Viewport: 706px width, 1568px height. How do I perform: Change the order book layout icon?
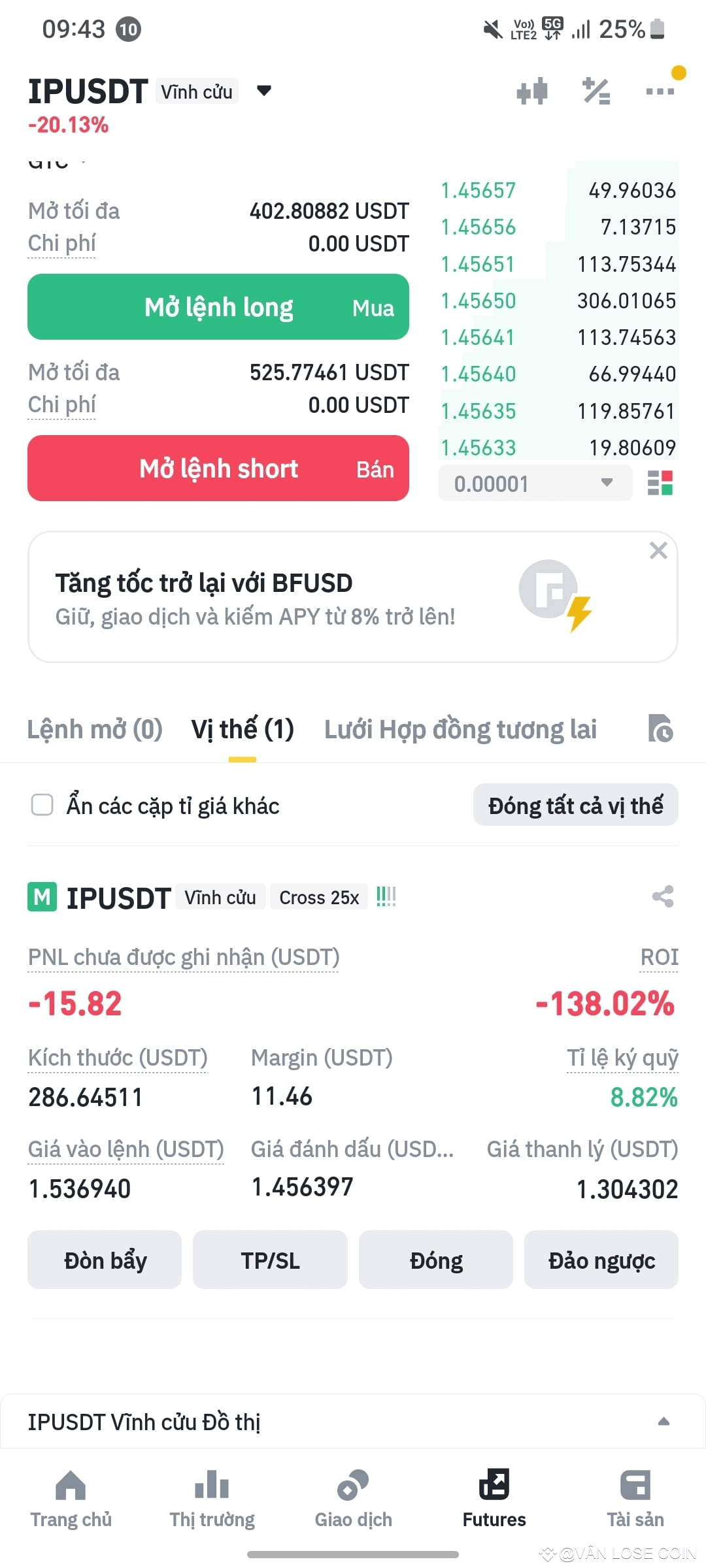click(660, 483)
